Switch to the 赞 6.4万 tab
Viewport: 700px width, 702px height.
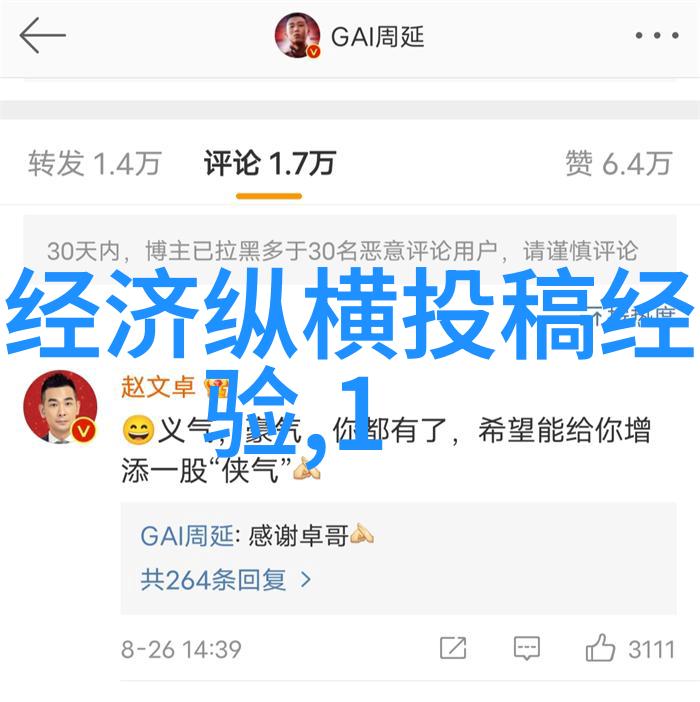click(x=617, y=163)
